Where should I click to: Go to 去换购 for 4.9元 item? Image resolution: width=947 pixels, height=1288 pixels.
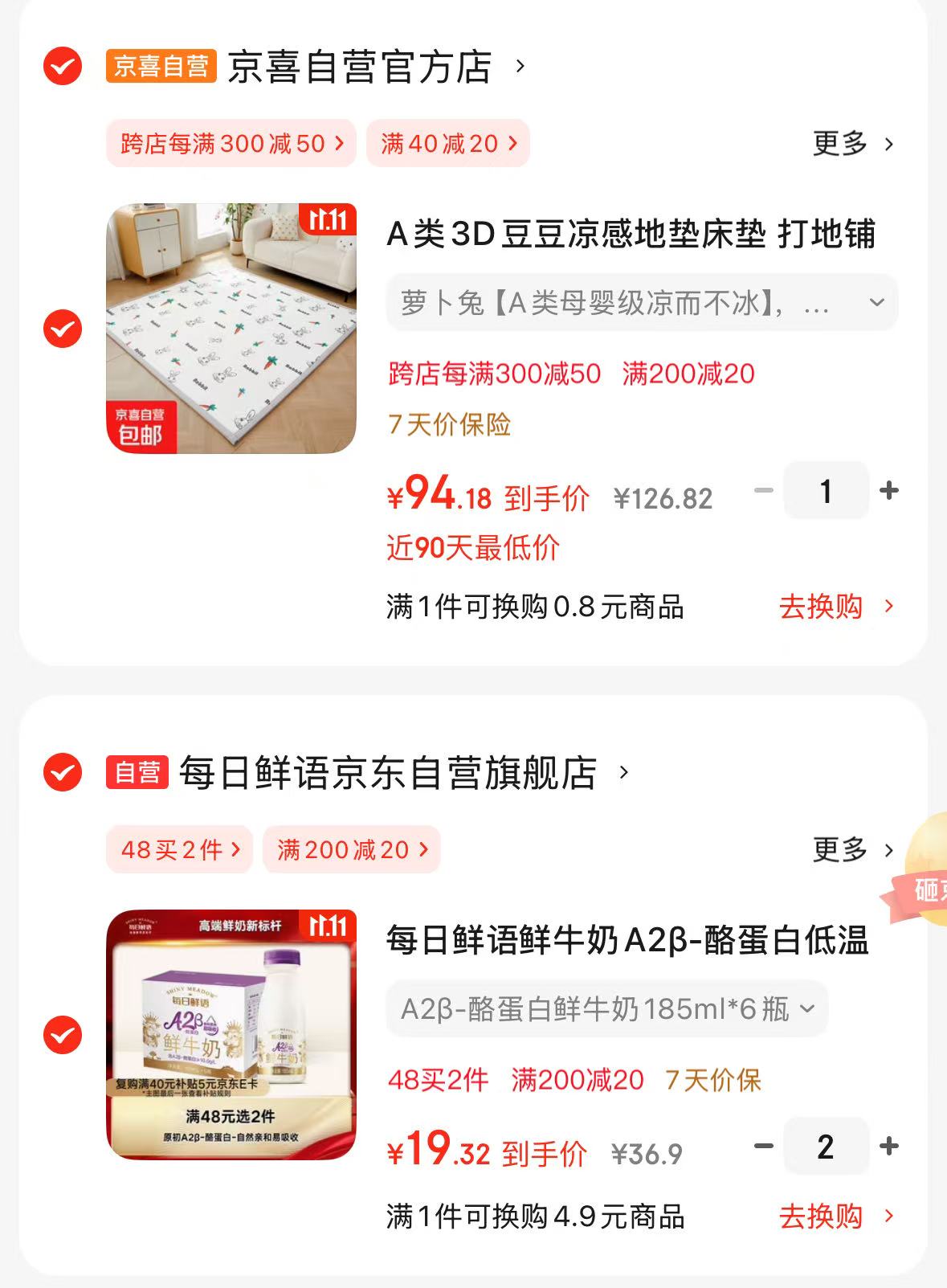[835, 1216]
